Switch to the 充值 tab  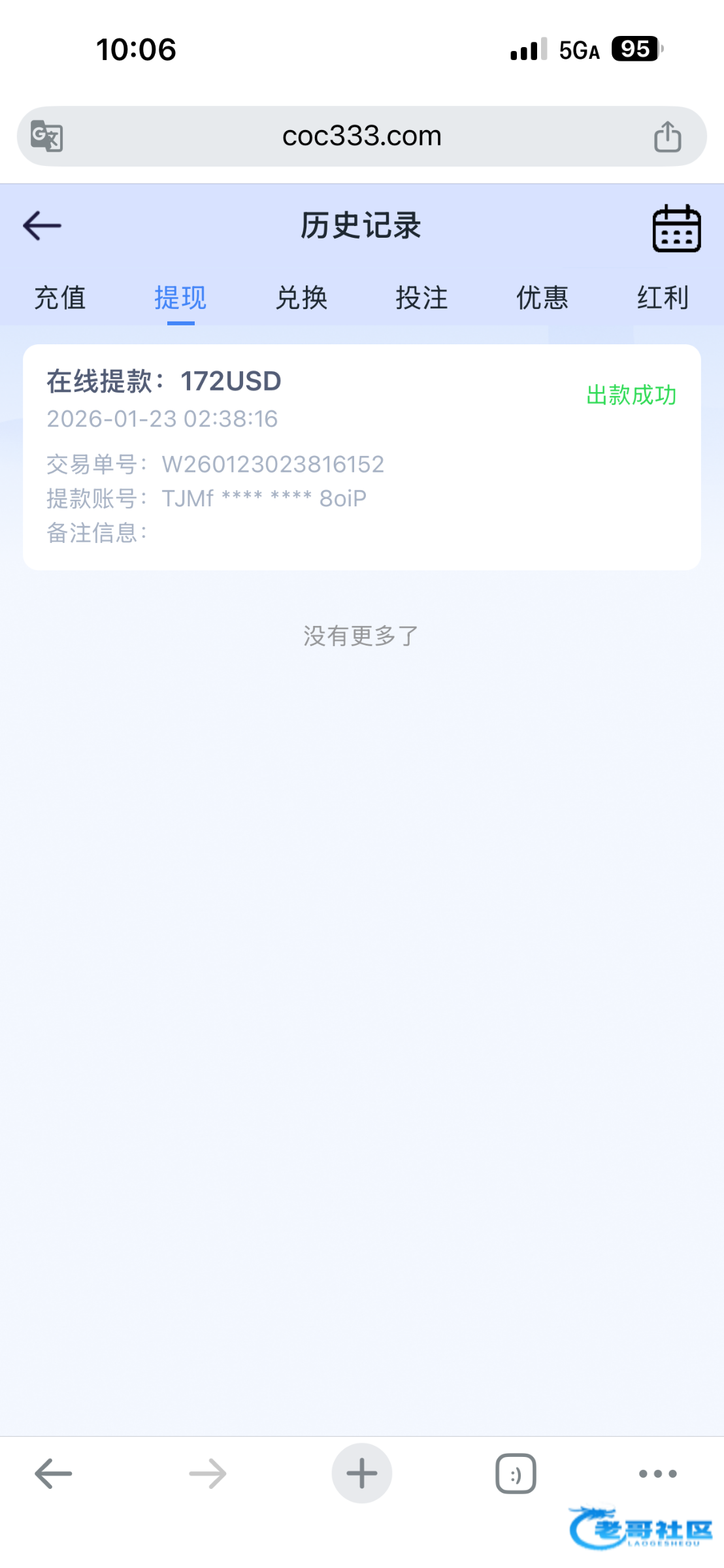pos(60,298)
